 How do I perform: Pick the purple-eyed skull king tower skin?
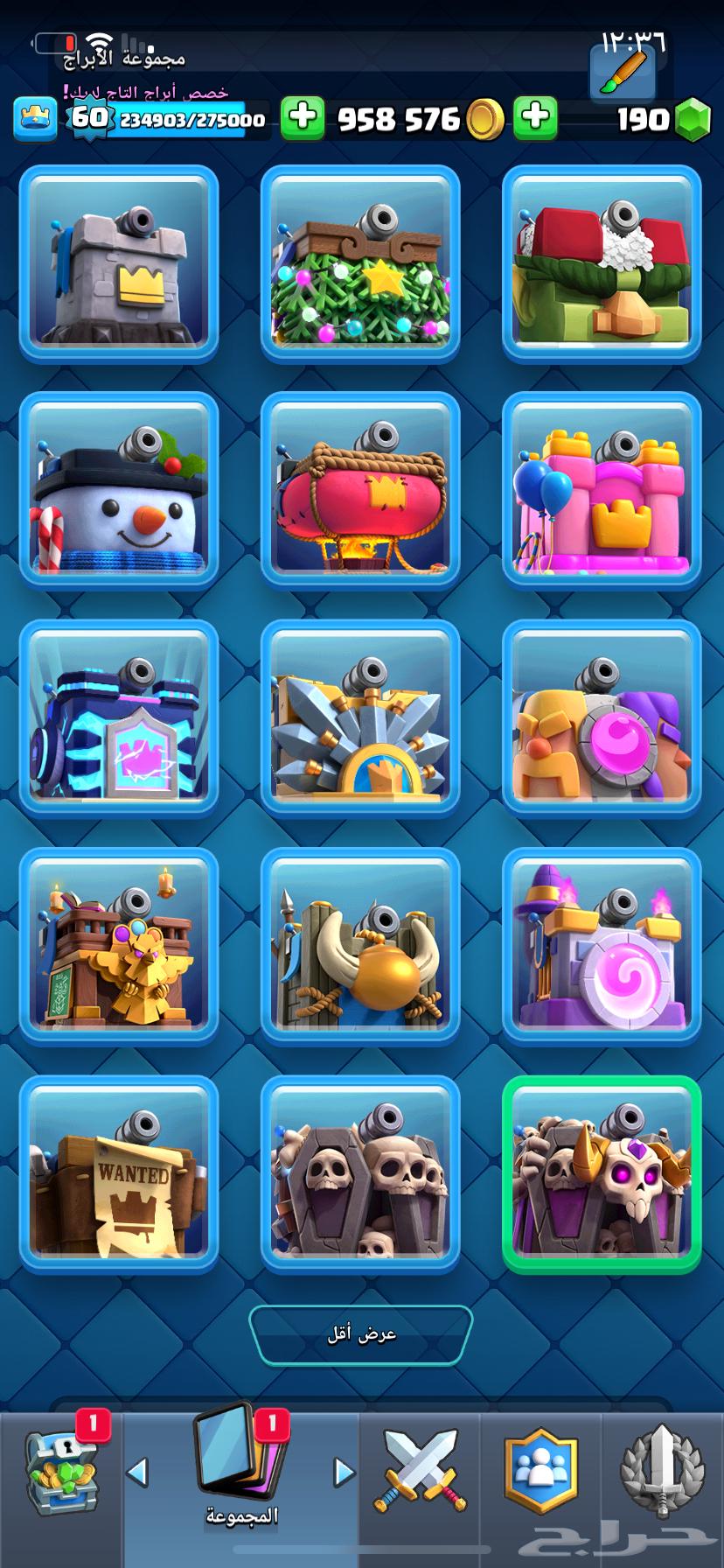coord(602,1173)
